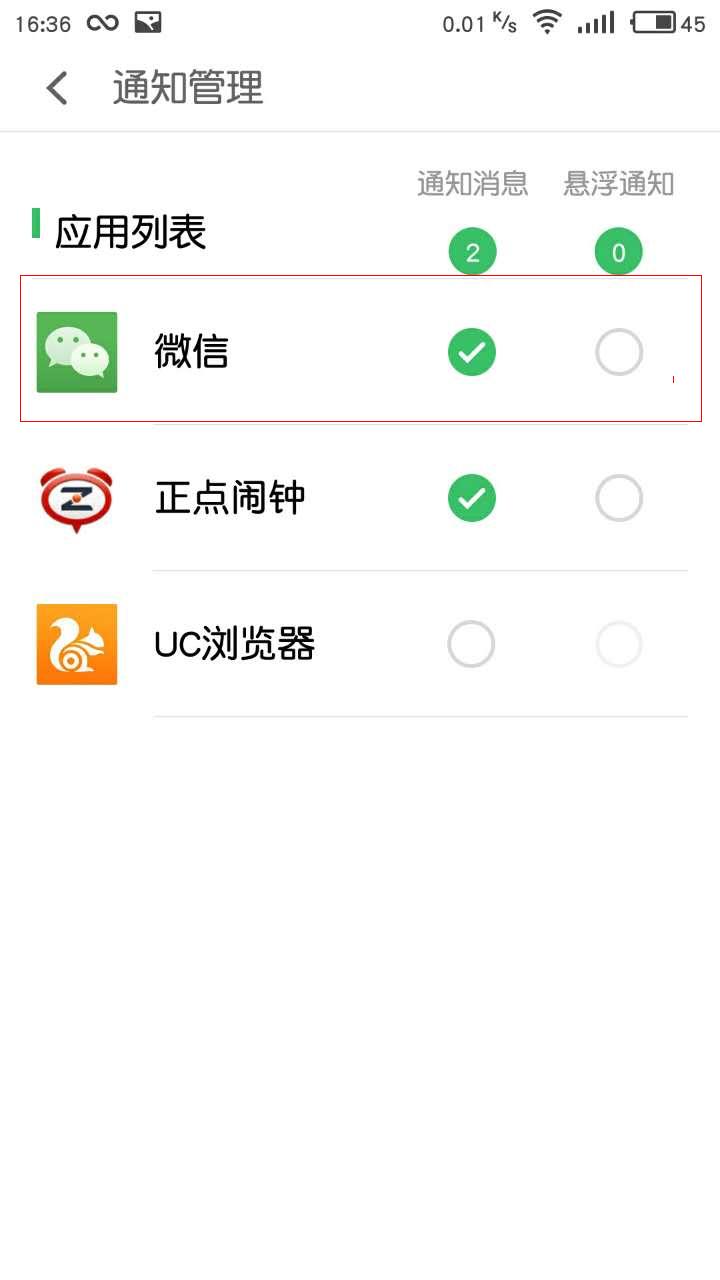The width and height of the screenshot is (720, 1280).
Task: Click the UC浏览器 browser app icon
Action: (76, 645)
